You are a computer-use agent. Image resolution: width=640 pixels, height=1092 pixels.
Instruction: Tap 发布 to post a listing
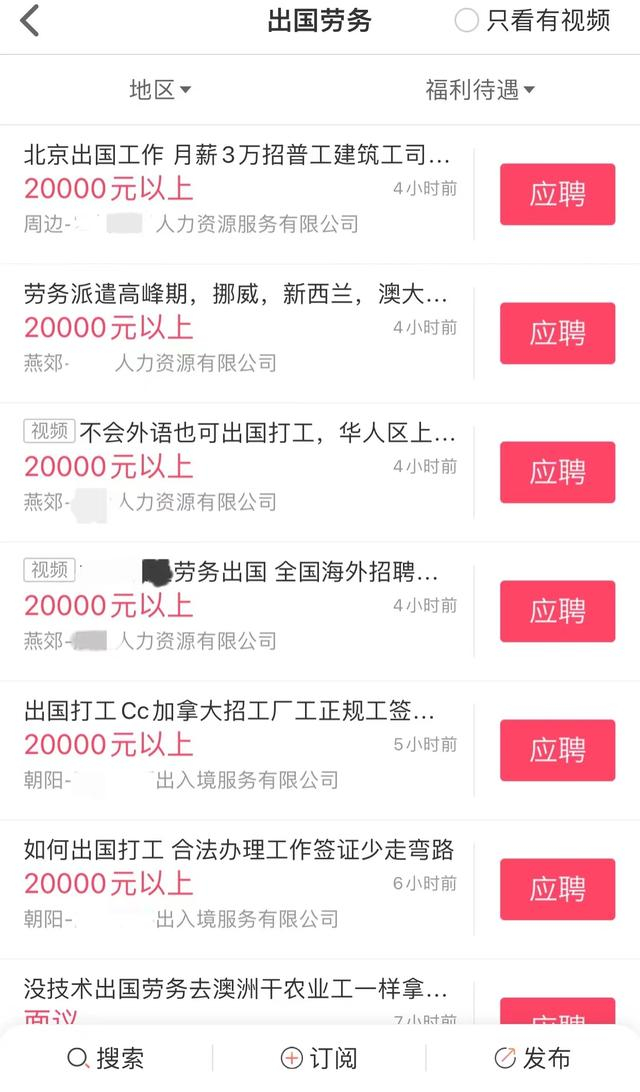532,1058
